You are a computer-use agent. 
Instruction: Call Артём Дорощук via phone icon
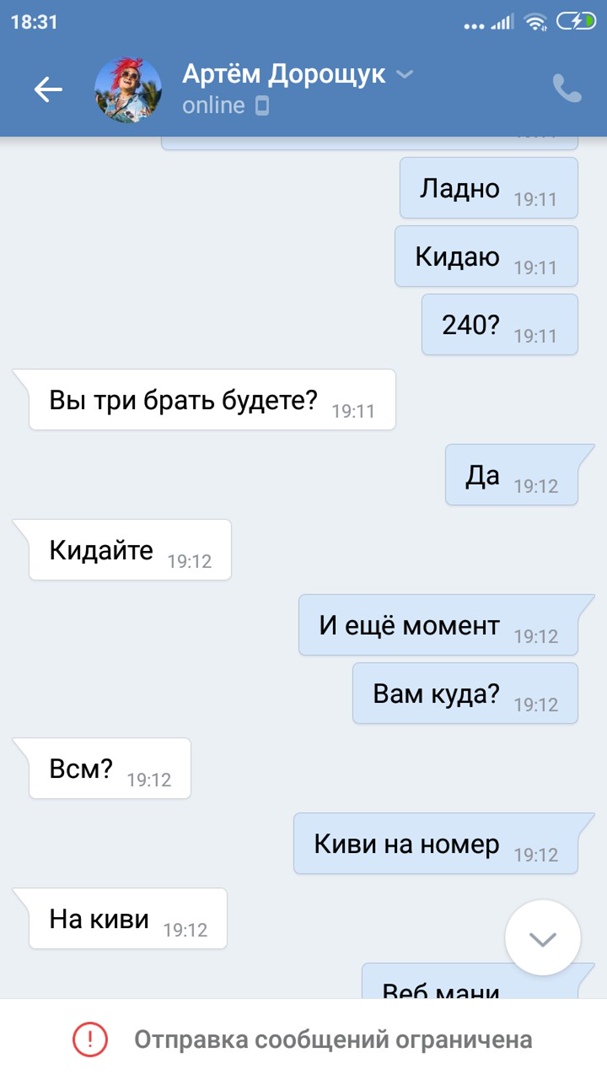(566, 89)
